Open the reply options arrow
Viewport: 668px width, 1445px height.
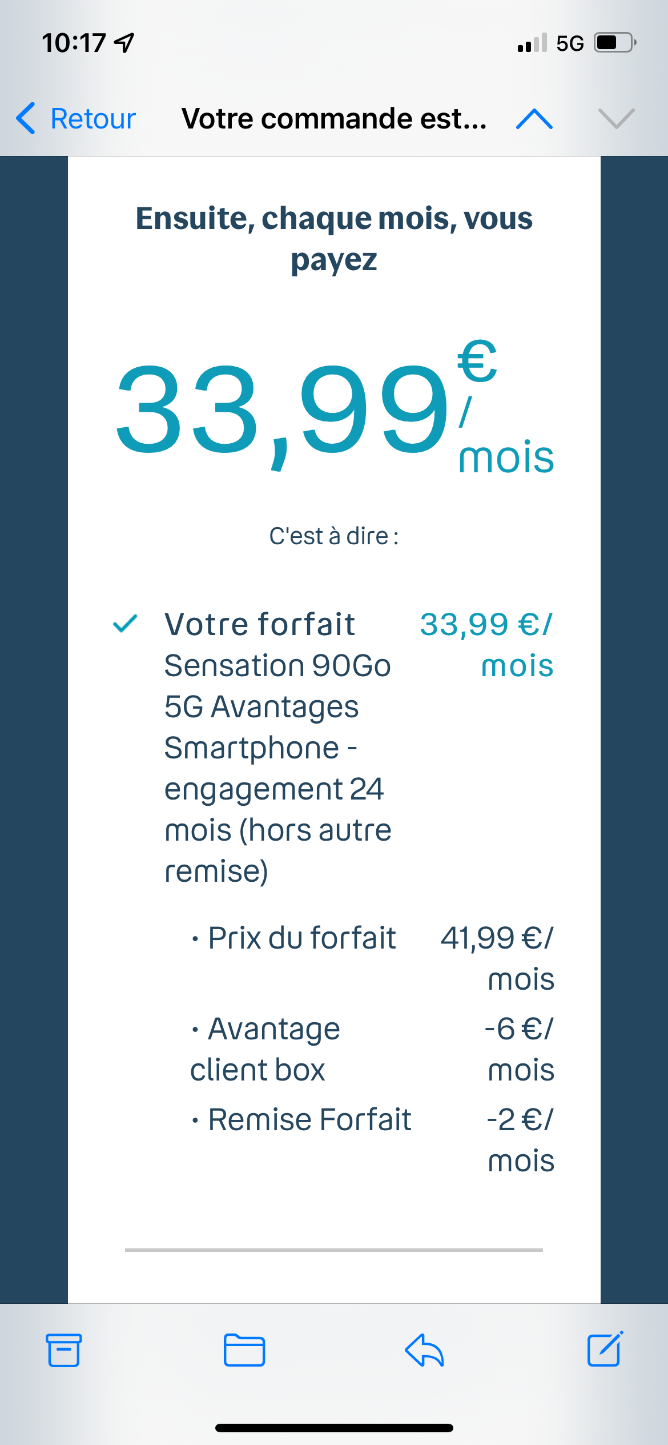[424, 1351]
